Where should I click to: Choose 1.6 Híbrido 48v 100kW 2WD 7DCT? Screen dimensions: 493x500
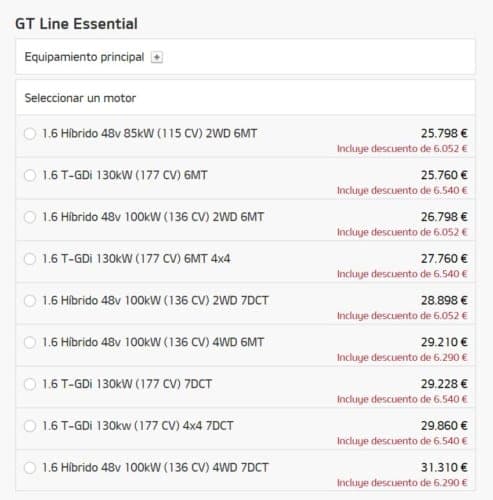click(x=30, y=301)
